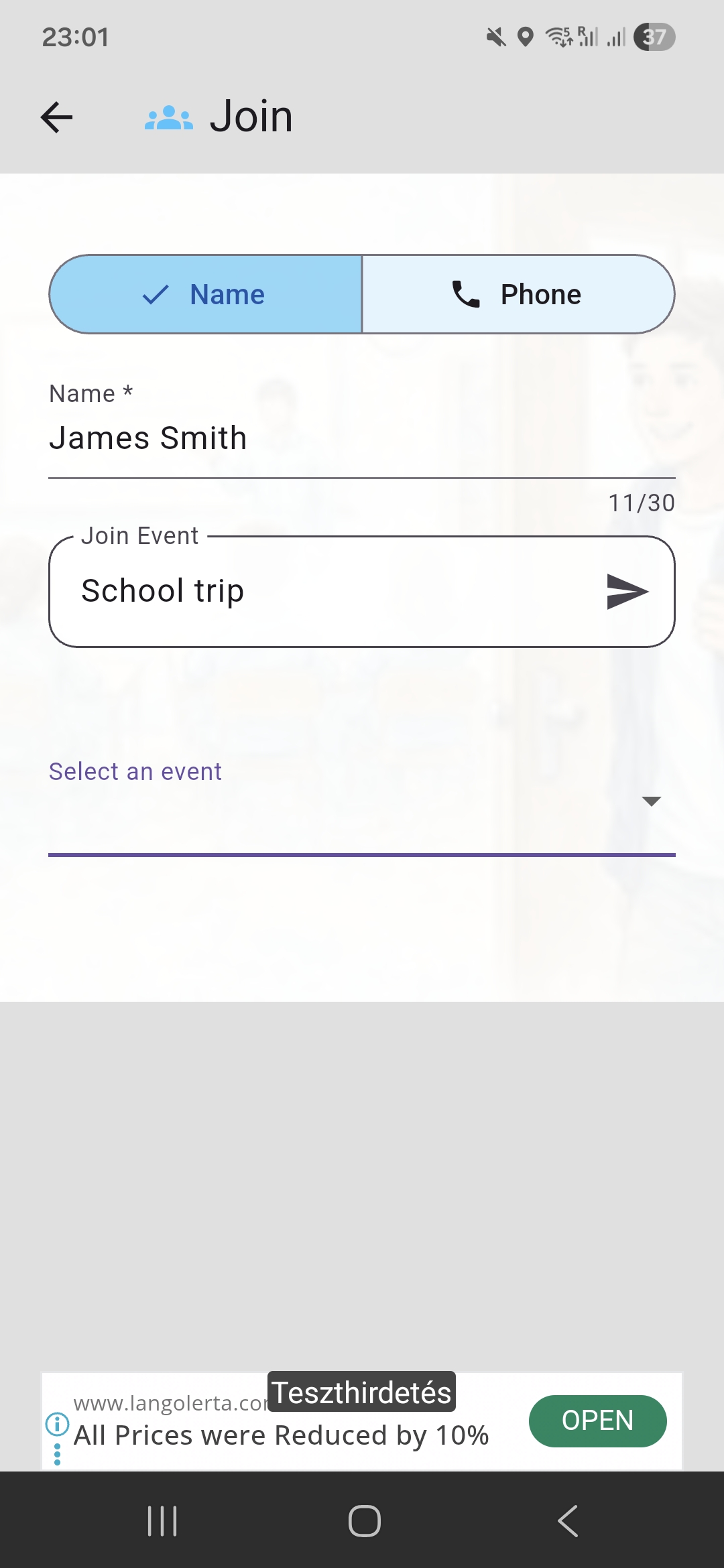Switch to the Phone identification mode
This screenshot has width=724, height=1568.
[x=518, y=293]
